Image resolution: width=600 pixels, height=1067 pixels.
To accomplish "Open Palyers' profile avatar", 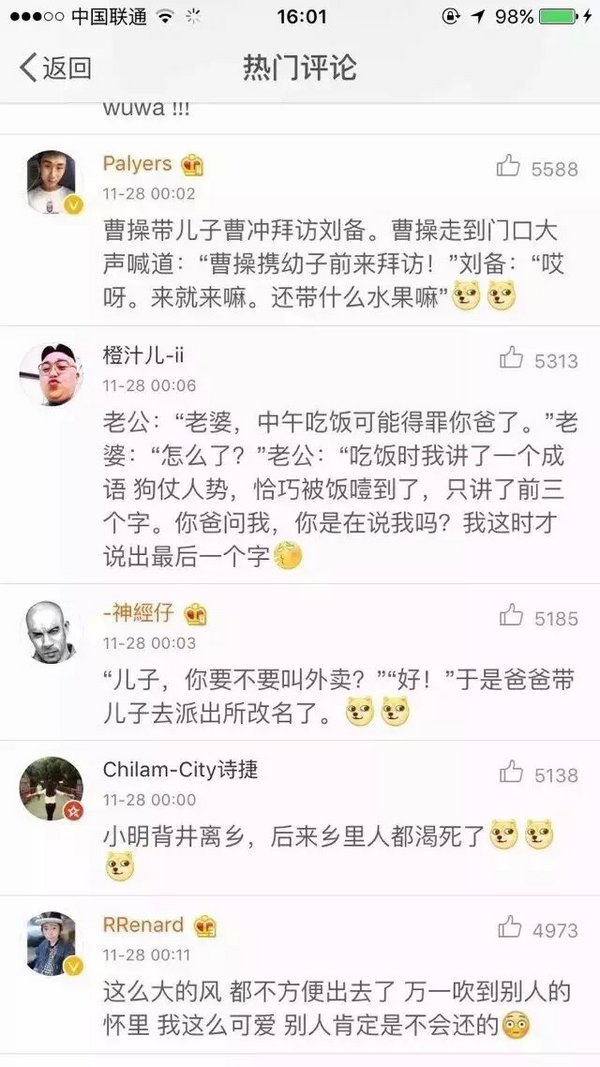I will tap(50, 182).
